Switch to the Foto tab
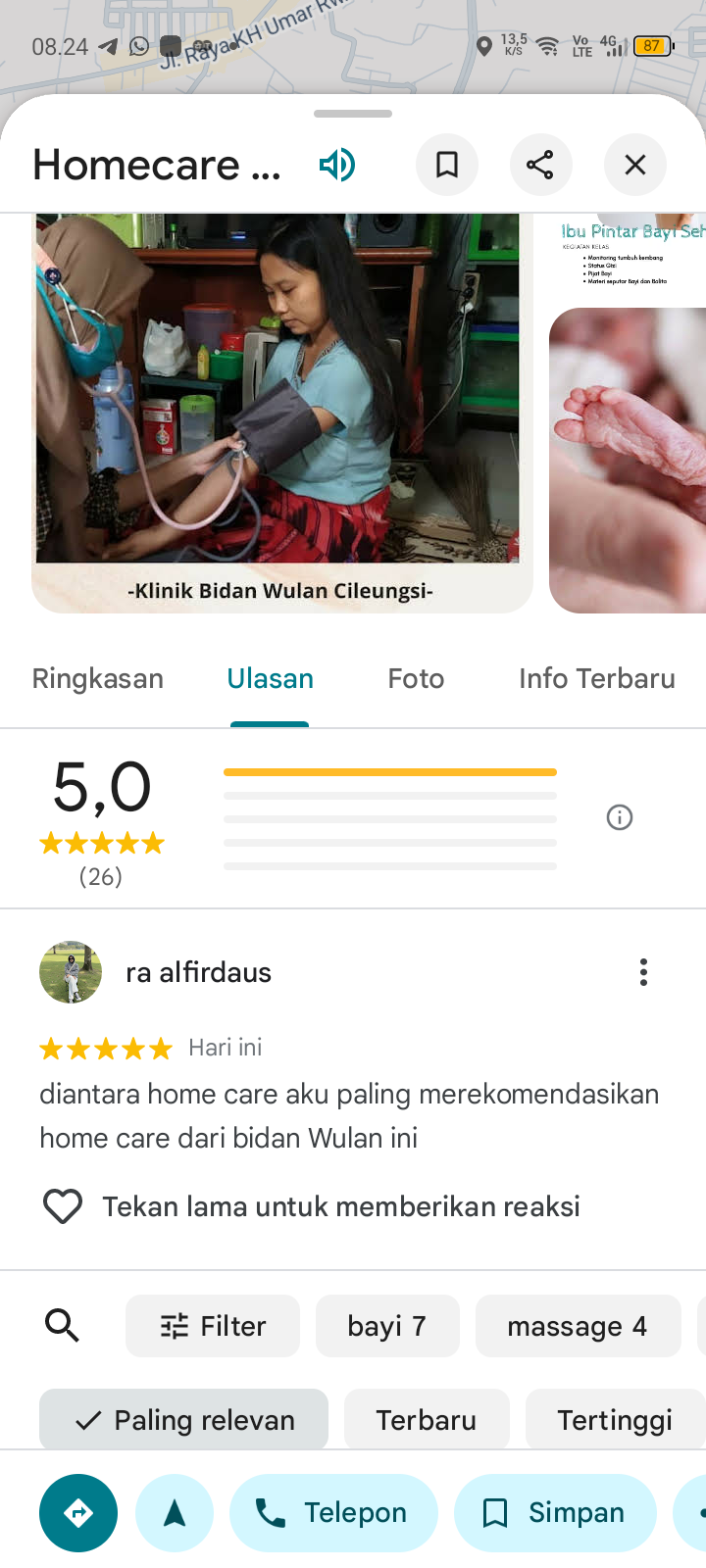This screenshot has width=706, height=1568. [416, 678]
